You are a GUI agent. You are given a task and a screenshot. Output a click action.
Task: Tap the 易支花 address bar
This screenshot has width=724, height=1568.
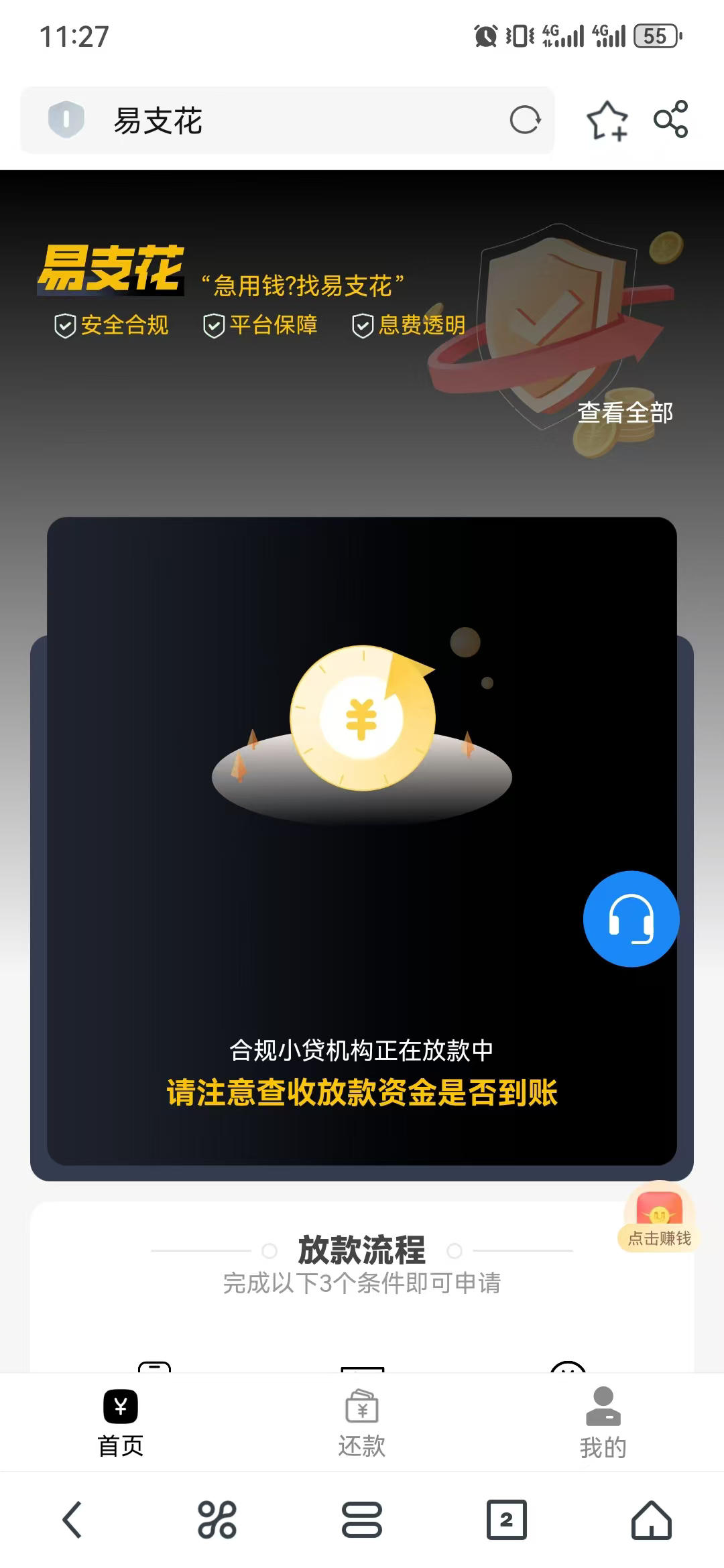[x=287, y=121]
